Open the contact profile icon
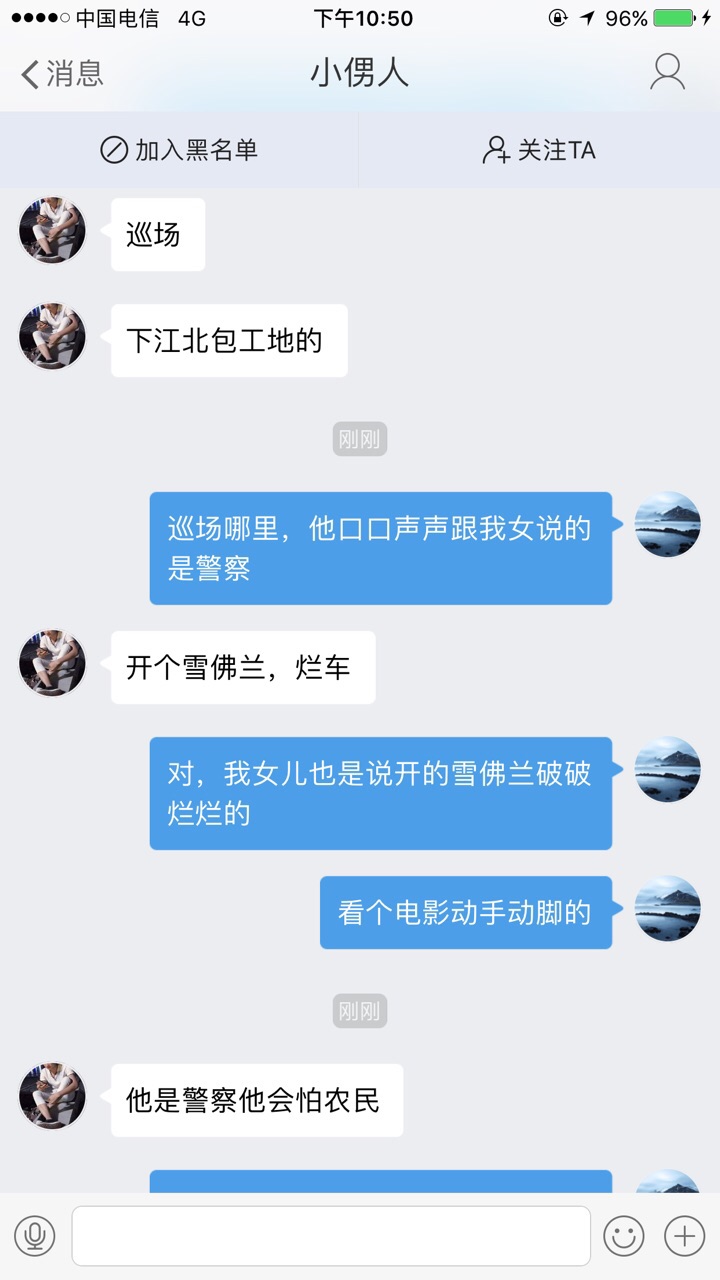This screenshot has width=720, height=1280. click(667, 72)
